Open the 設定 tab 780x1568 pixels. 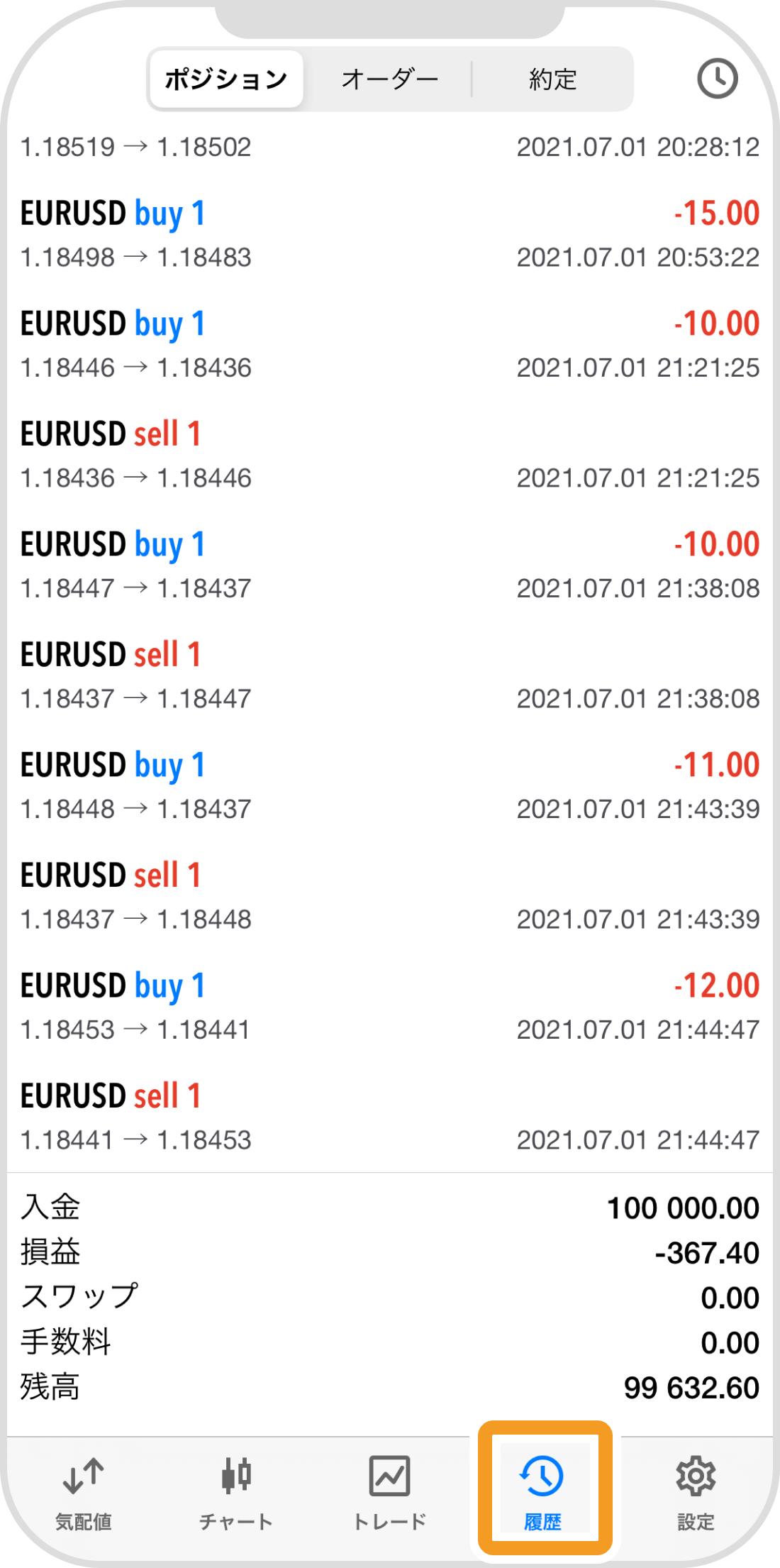[x=696, y=1490]
